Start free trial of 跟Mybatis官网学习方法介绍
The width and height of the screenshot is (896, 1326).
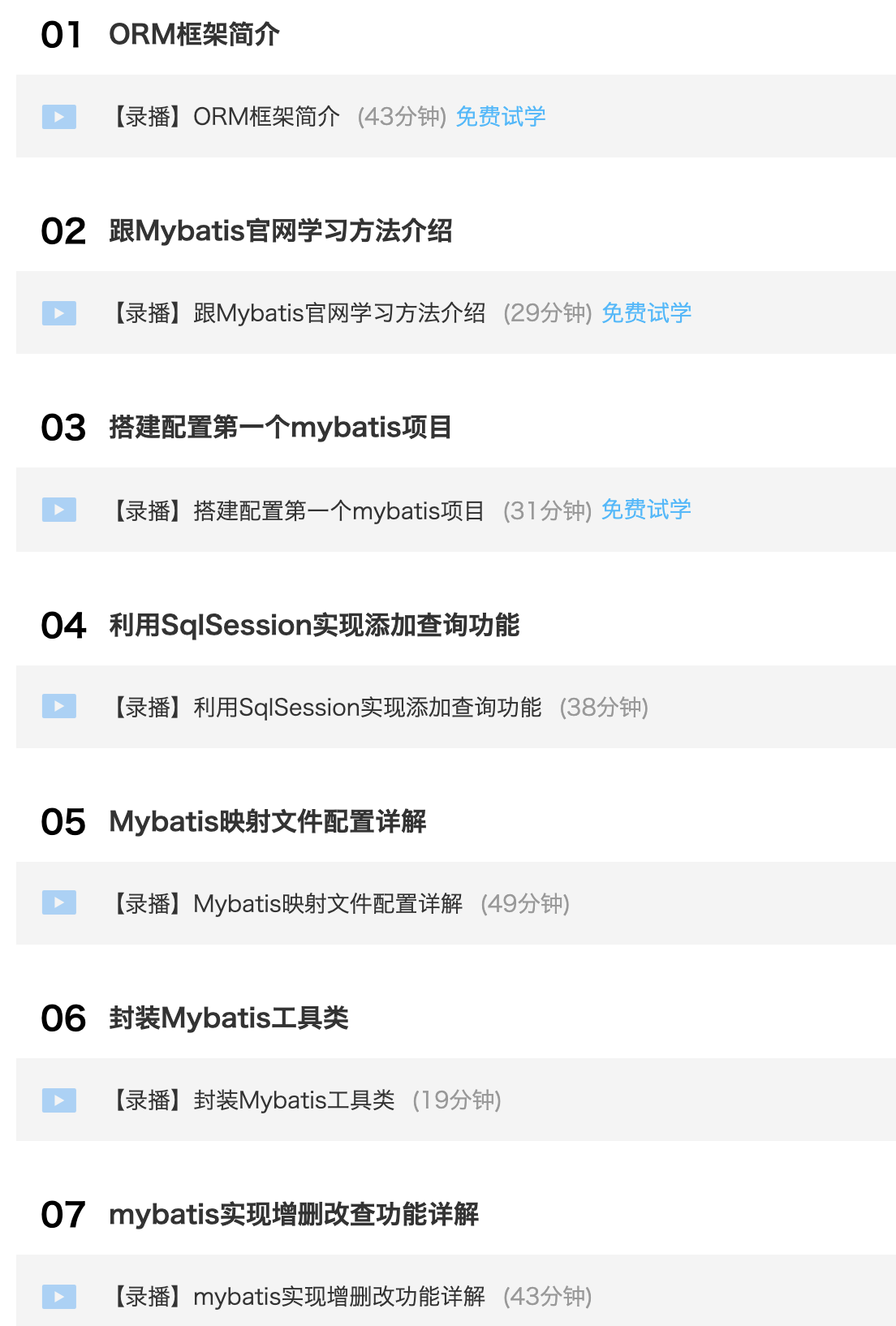coord(646,313)
